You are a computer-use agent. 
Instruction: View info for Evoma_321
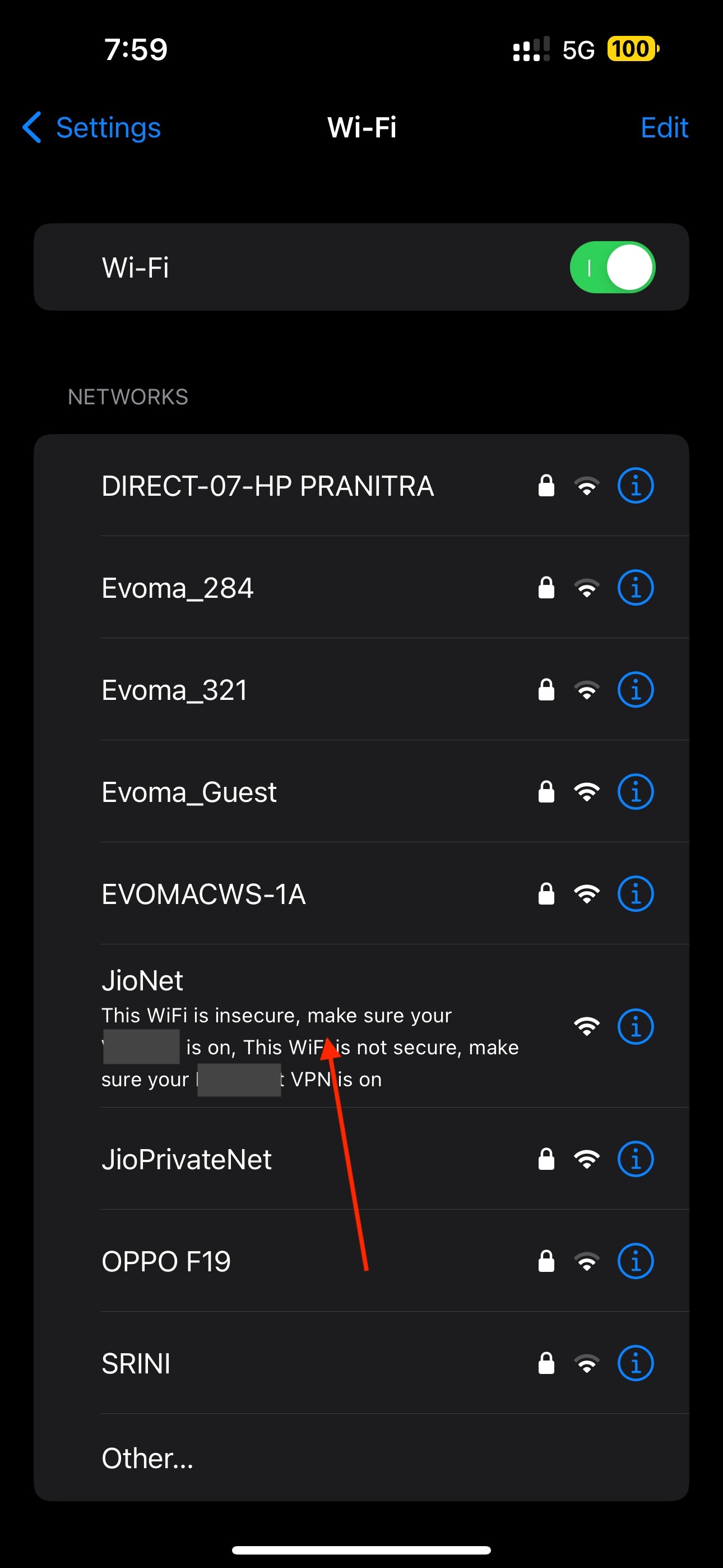(636, 690)
